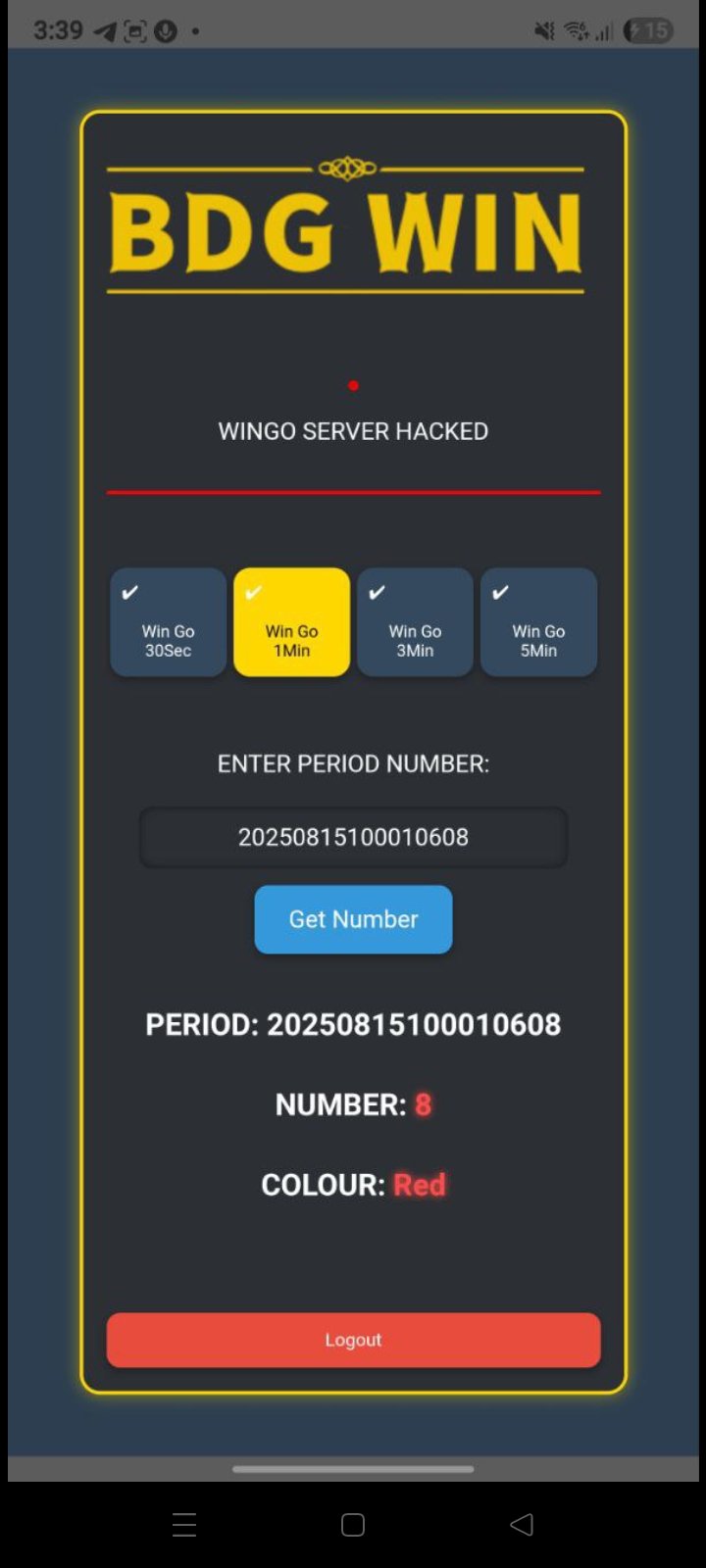
Task: Go back with the system back button
Action: 522,1524
